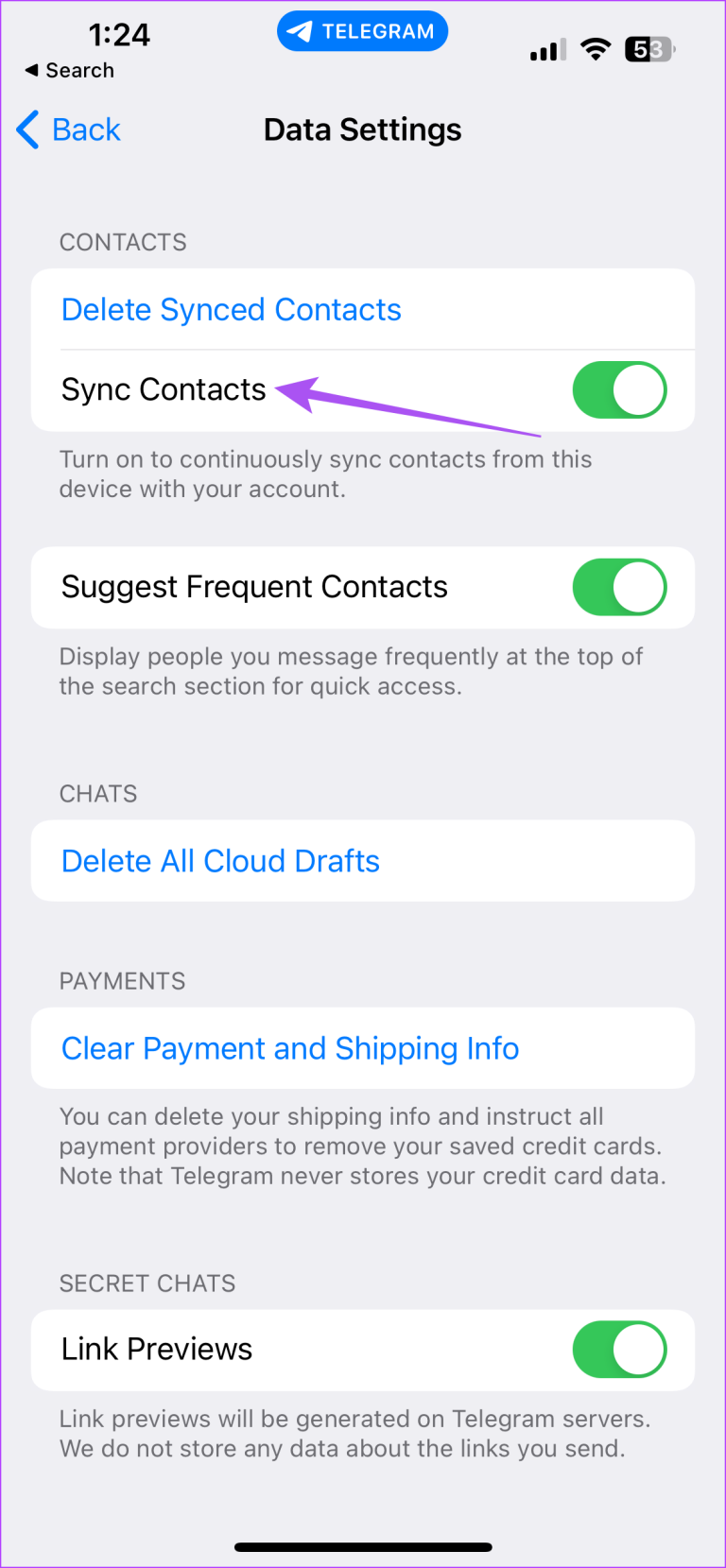This screenshot has width=726, height=1568.
Task: Tap the blue Telegram banner pill
Action: [x=362, y=31]
